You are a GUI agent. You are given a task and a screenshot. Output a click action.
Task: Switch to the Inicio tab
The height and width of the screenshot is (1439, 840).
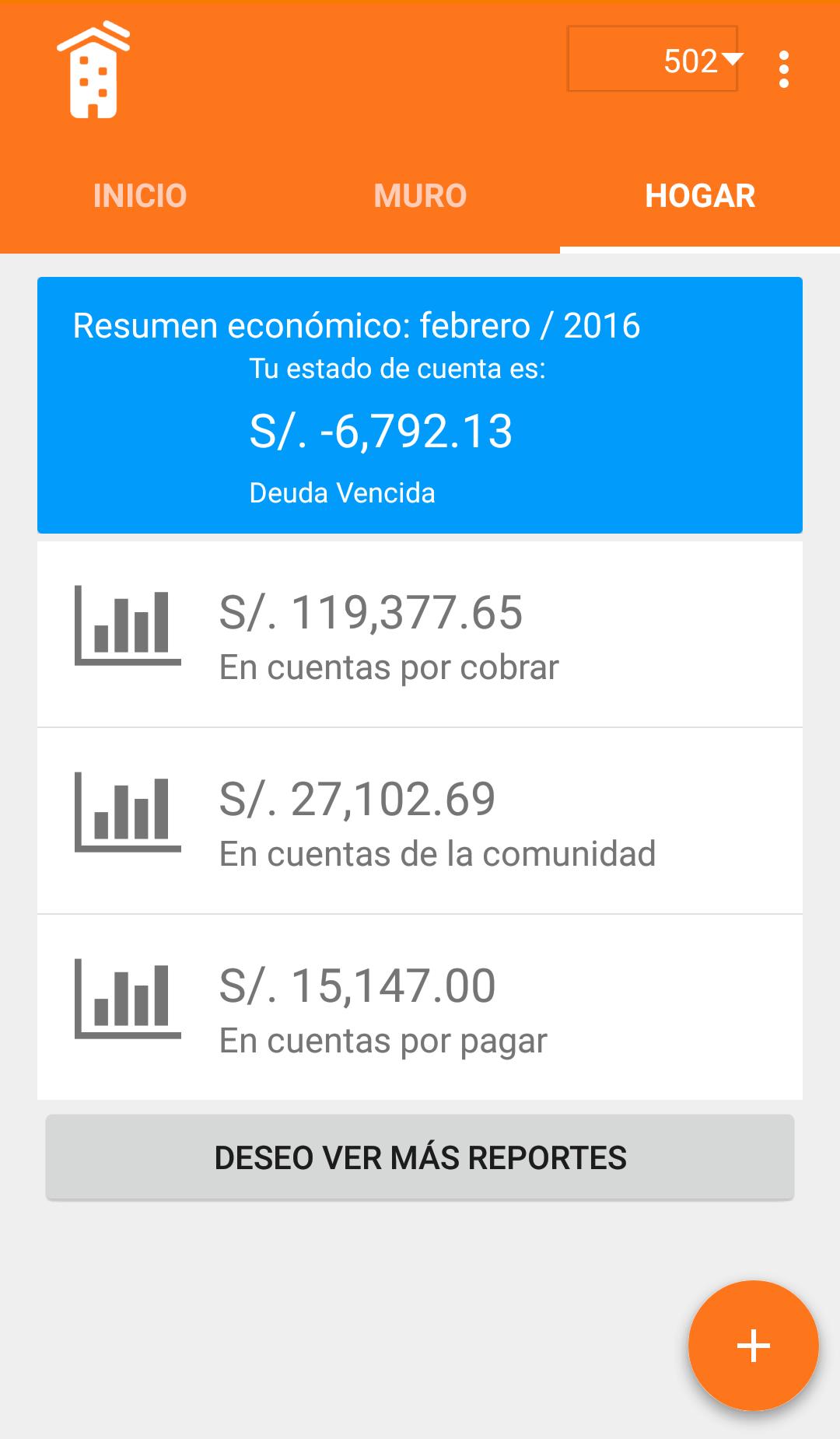[x=140, y=196]
